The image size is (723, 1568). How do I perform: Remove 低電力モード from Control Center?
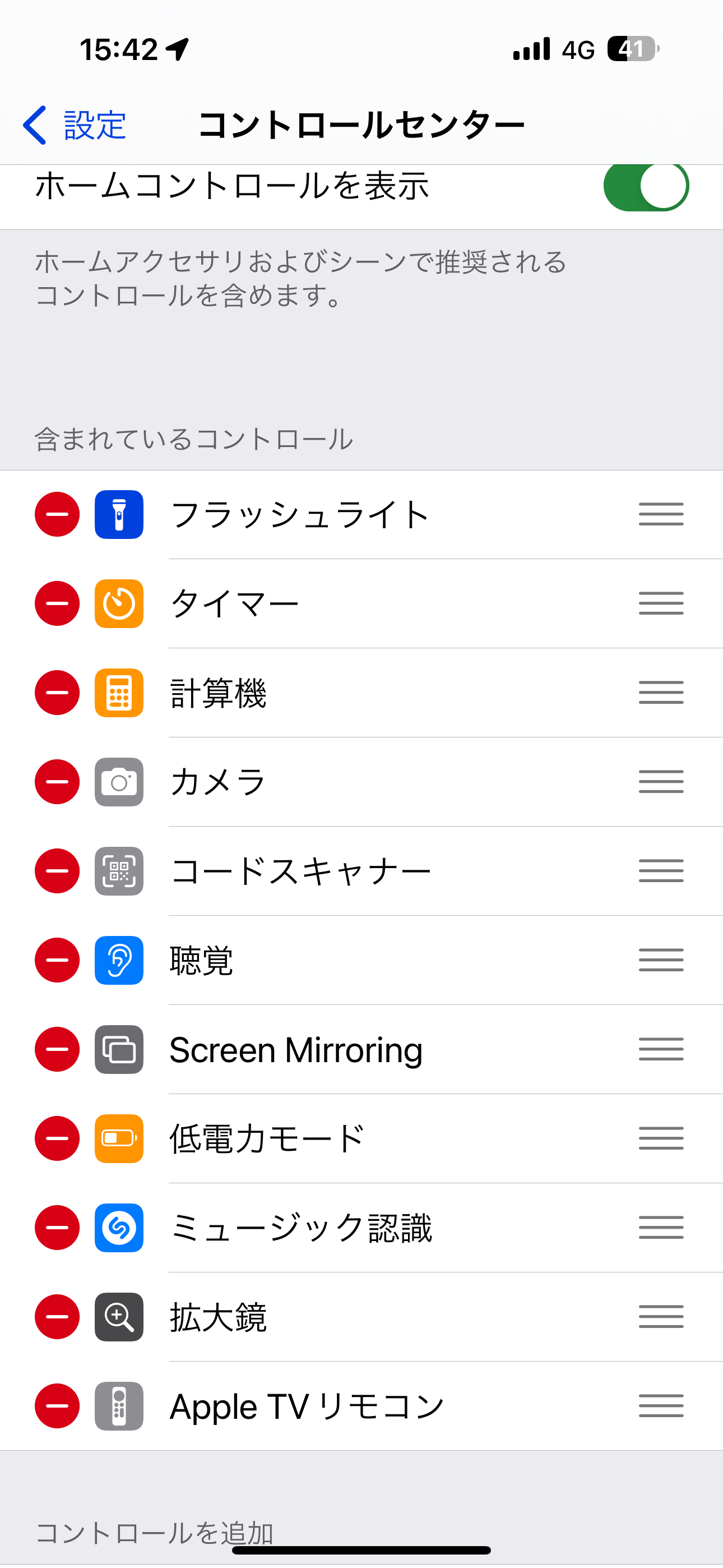(x=57, y=1138)
